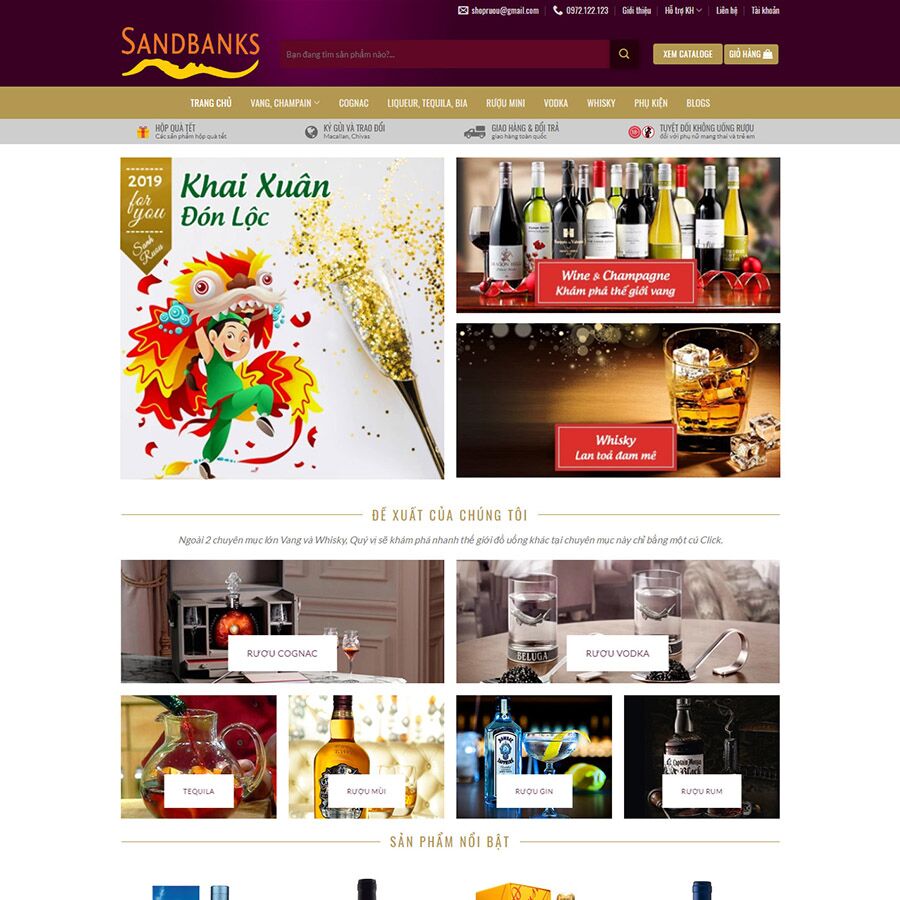The height and width of the screenshot is (900, 900).
Task: Expand the Hỗ trợ KH dropdown
Action: click(x=683, y=11)
